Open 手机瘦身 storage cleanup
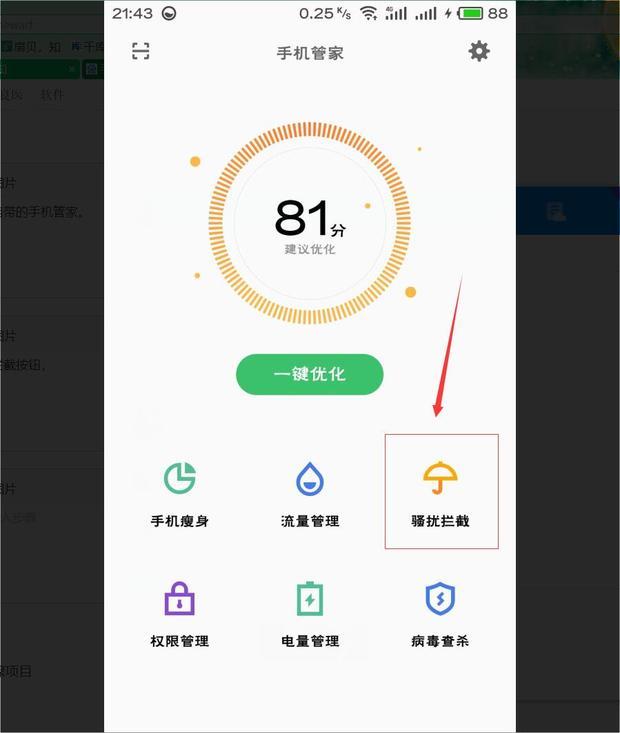The image size is (620, 733). click(180, 493)
